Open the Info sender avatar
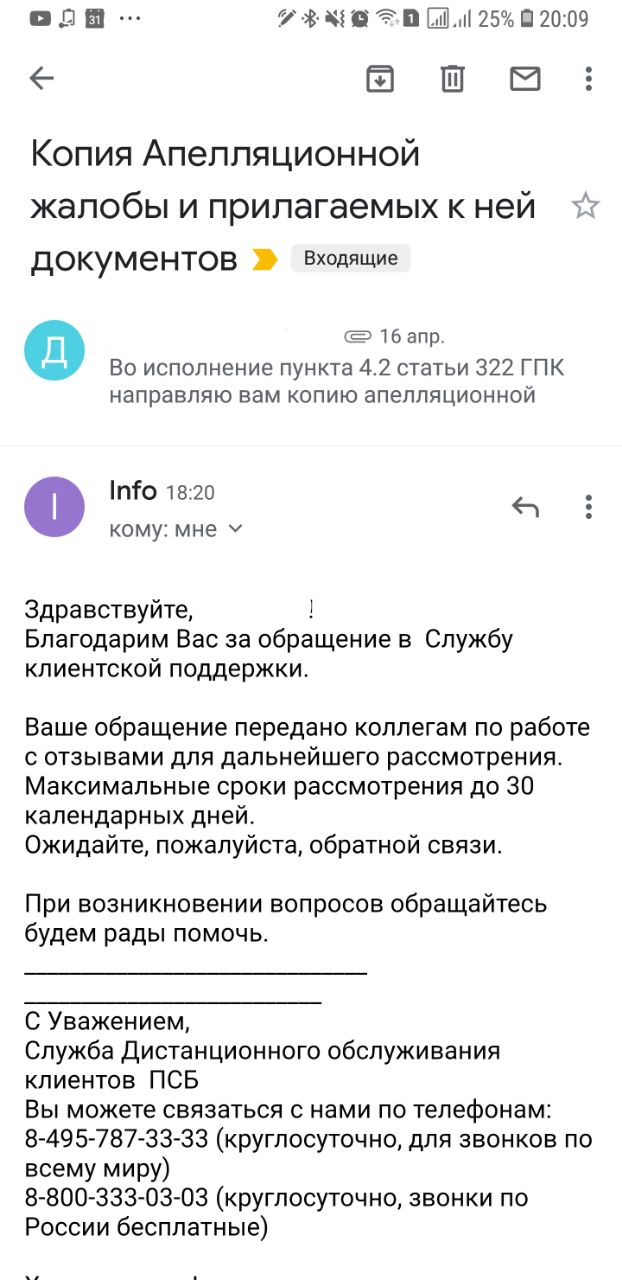The width and height of the screenshot is (622, 1280). pos(54,507)
